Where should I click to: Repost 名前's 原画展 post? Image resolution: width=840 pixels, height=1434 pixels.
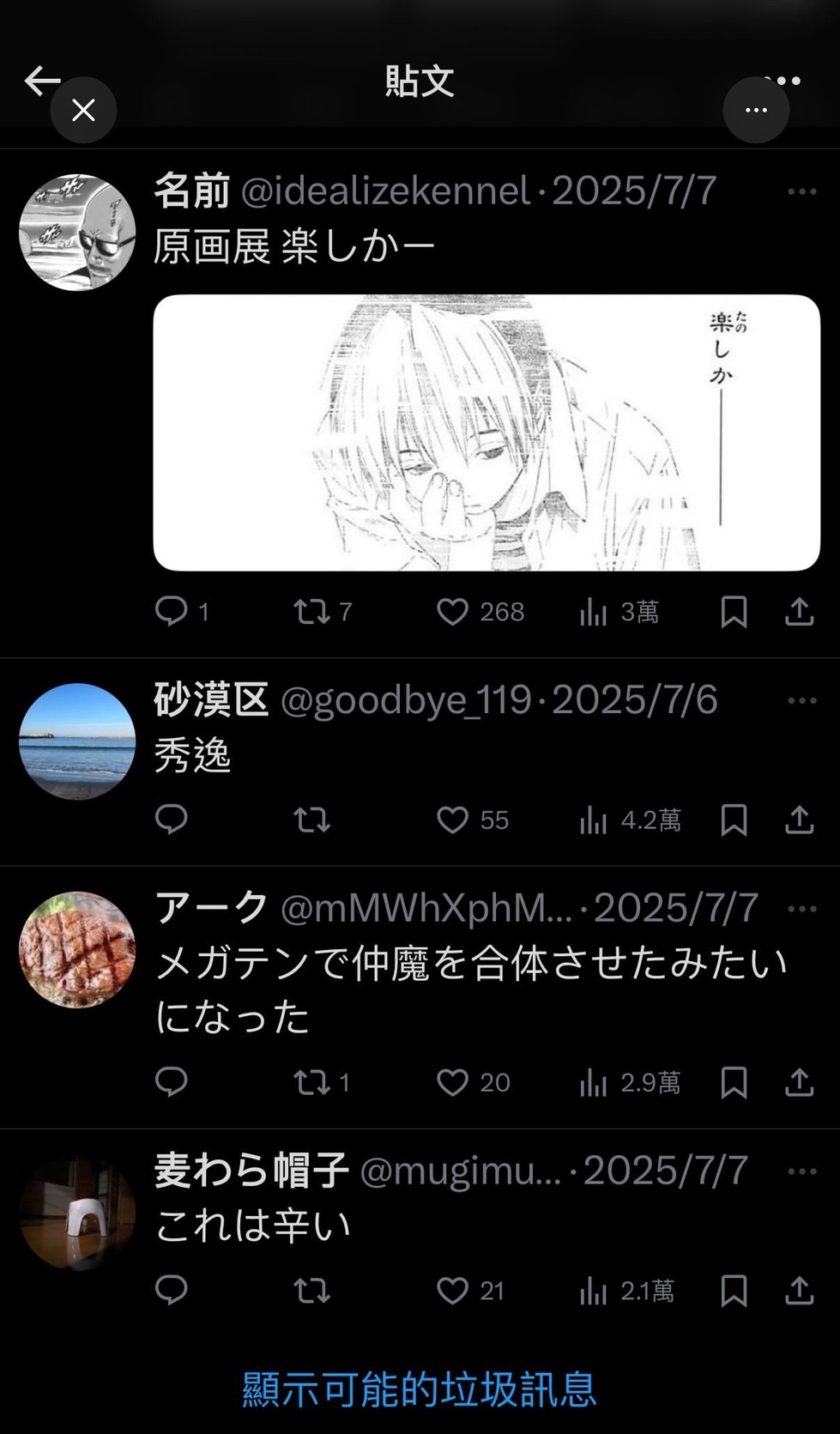311,612
